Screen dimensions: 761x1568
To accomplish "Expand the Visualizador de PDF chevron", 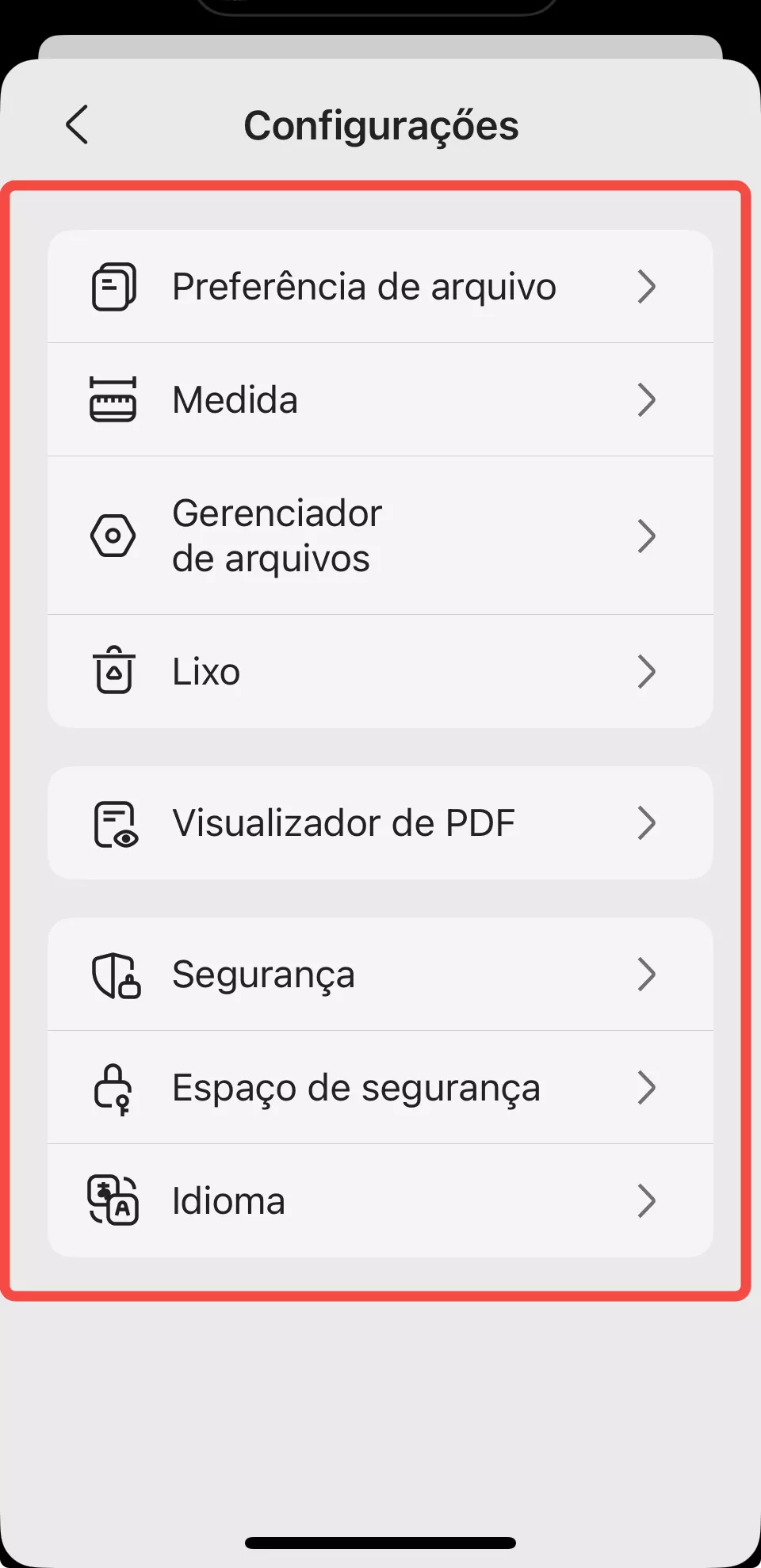I will [648, 822].
